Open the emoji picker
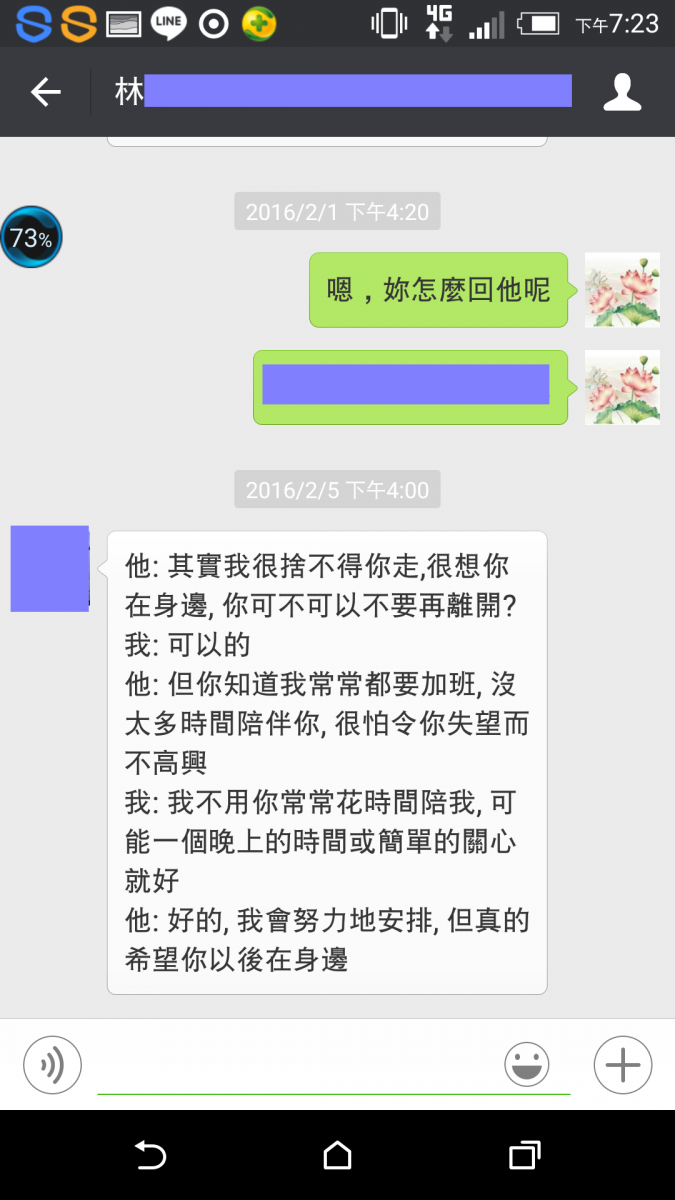Screen dimensions: 675x1200 [x=527, y=1064]
